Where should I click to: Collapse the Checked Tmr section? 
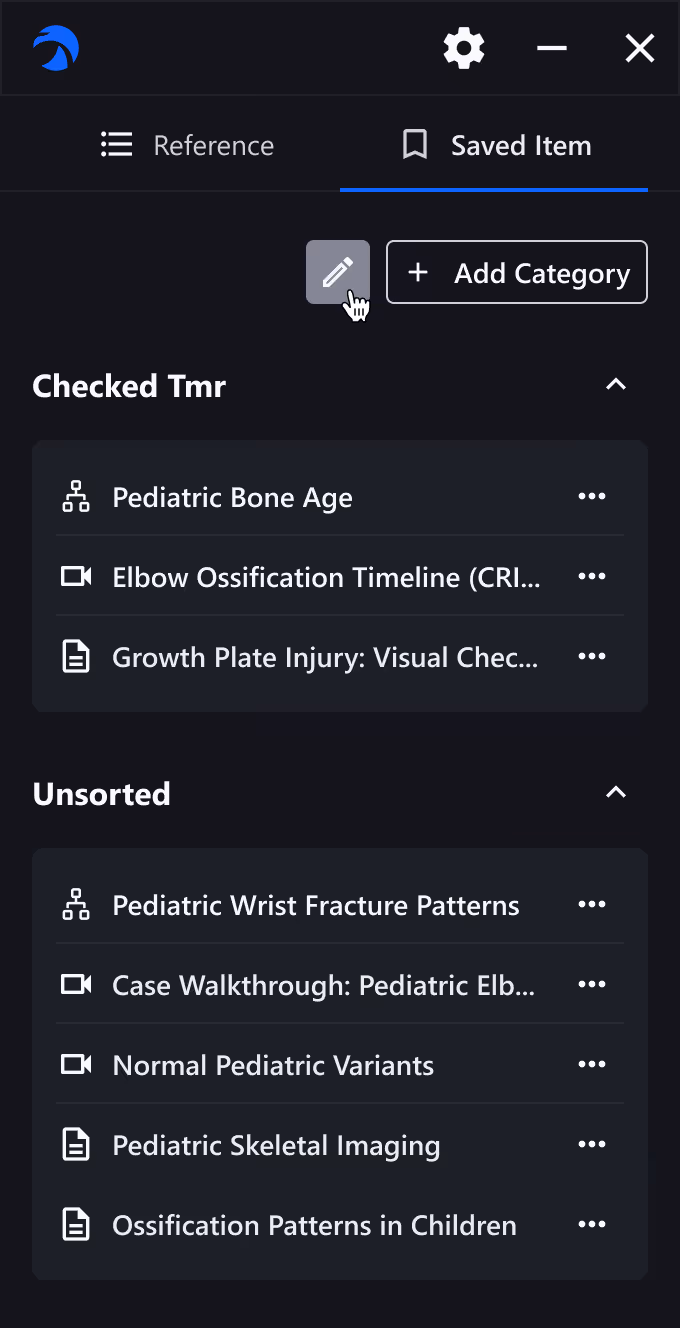pos(616,385)
